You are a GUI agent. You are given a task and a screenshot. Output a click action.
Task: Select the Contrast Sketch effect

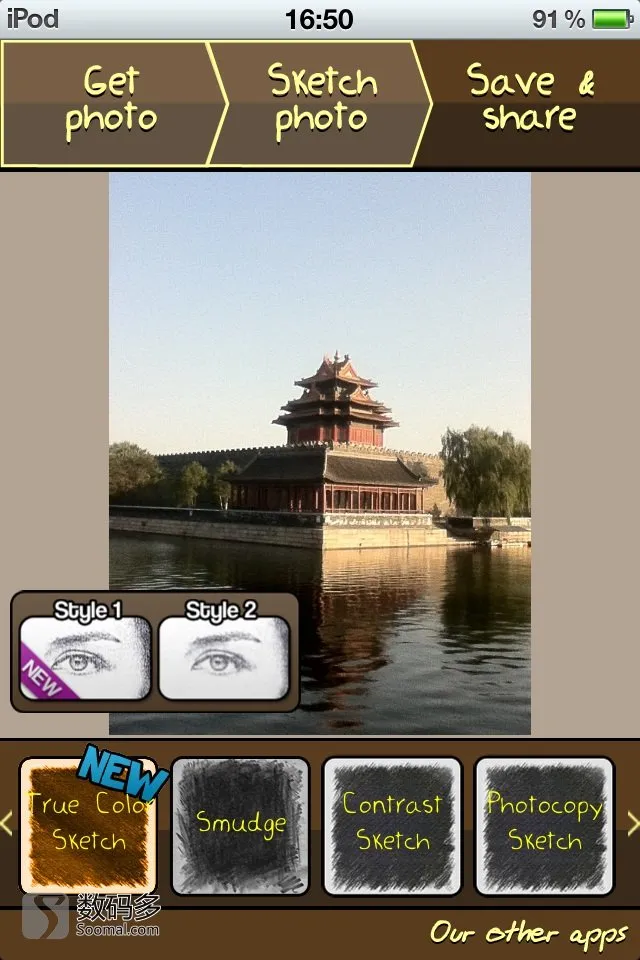[x=392, y=825]
